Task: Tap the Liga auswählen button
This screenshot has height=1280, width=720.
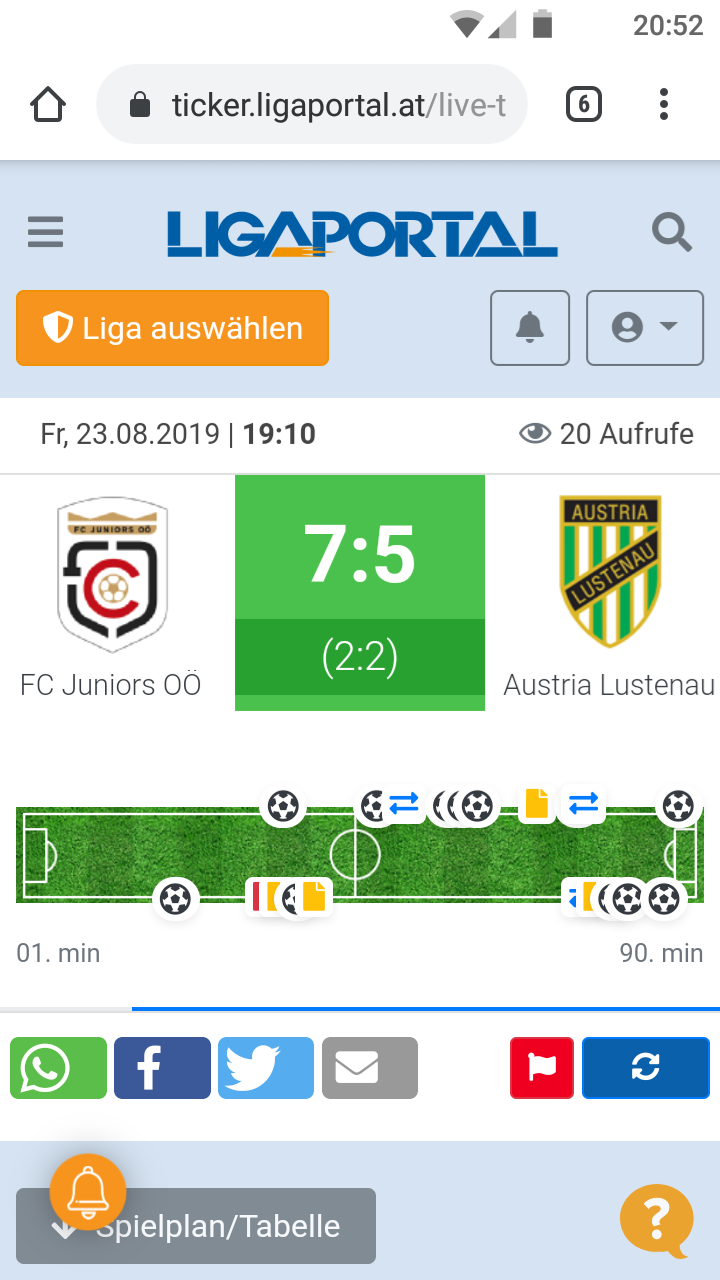Action: (x=172, y=328)
